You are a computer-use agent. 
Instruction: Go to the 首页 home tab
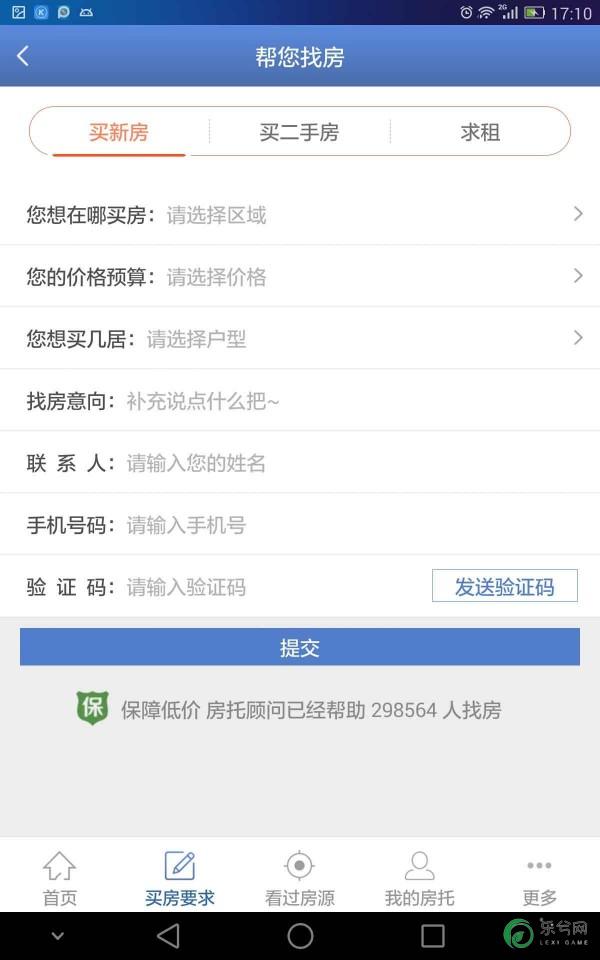tap(60, 877)
